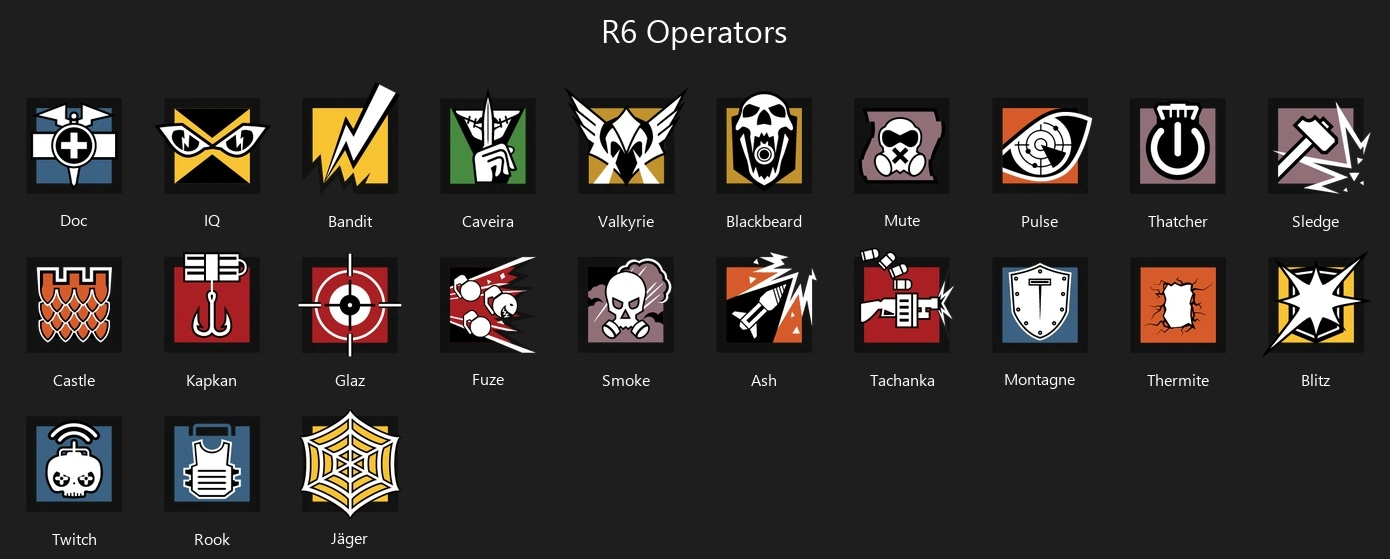Select the Thatcher tile
Screen dimensions: 1390x559
coord(1178,146)
